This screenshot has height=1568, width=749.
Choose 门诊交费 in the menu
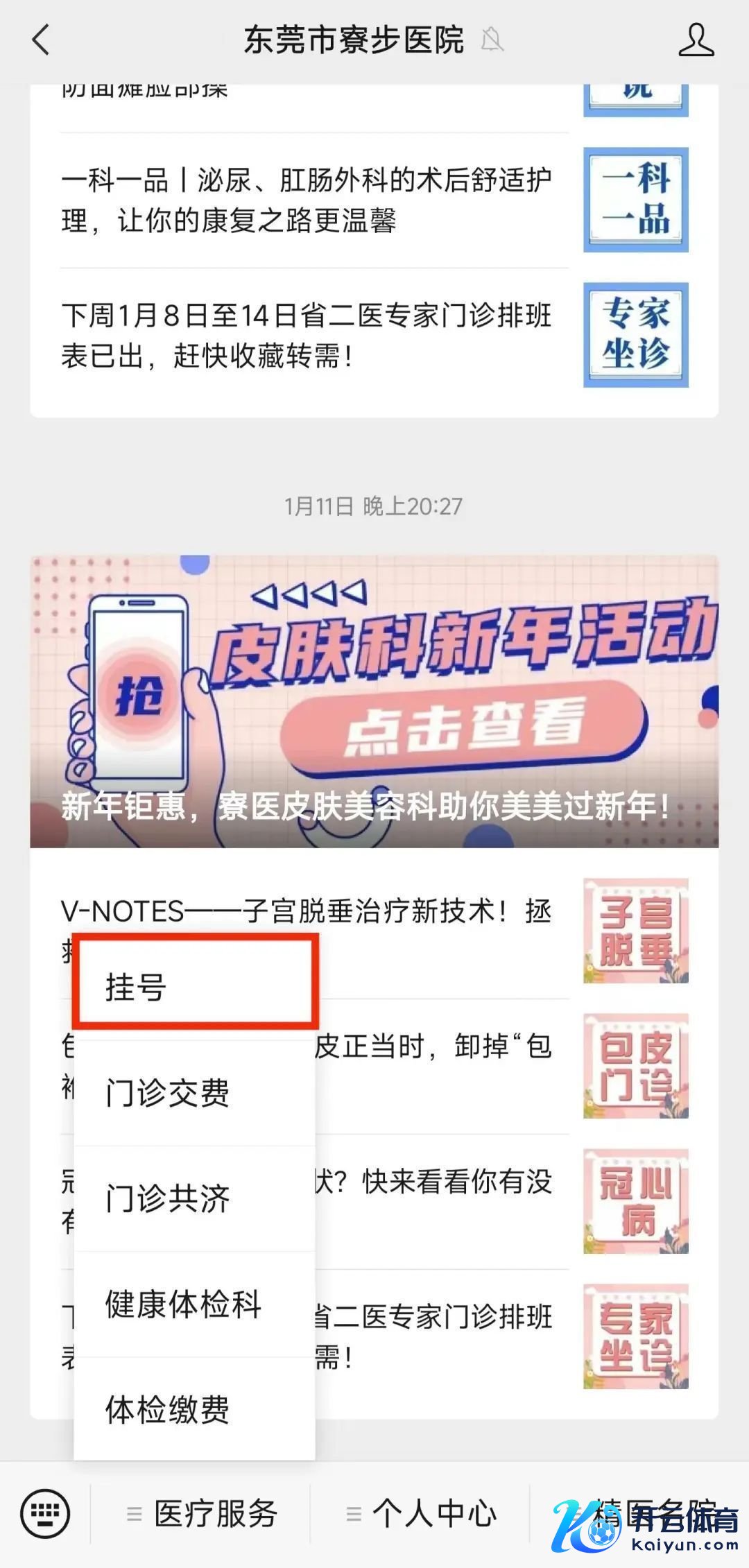pos(195,1094)
